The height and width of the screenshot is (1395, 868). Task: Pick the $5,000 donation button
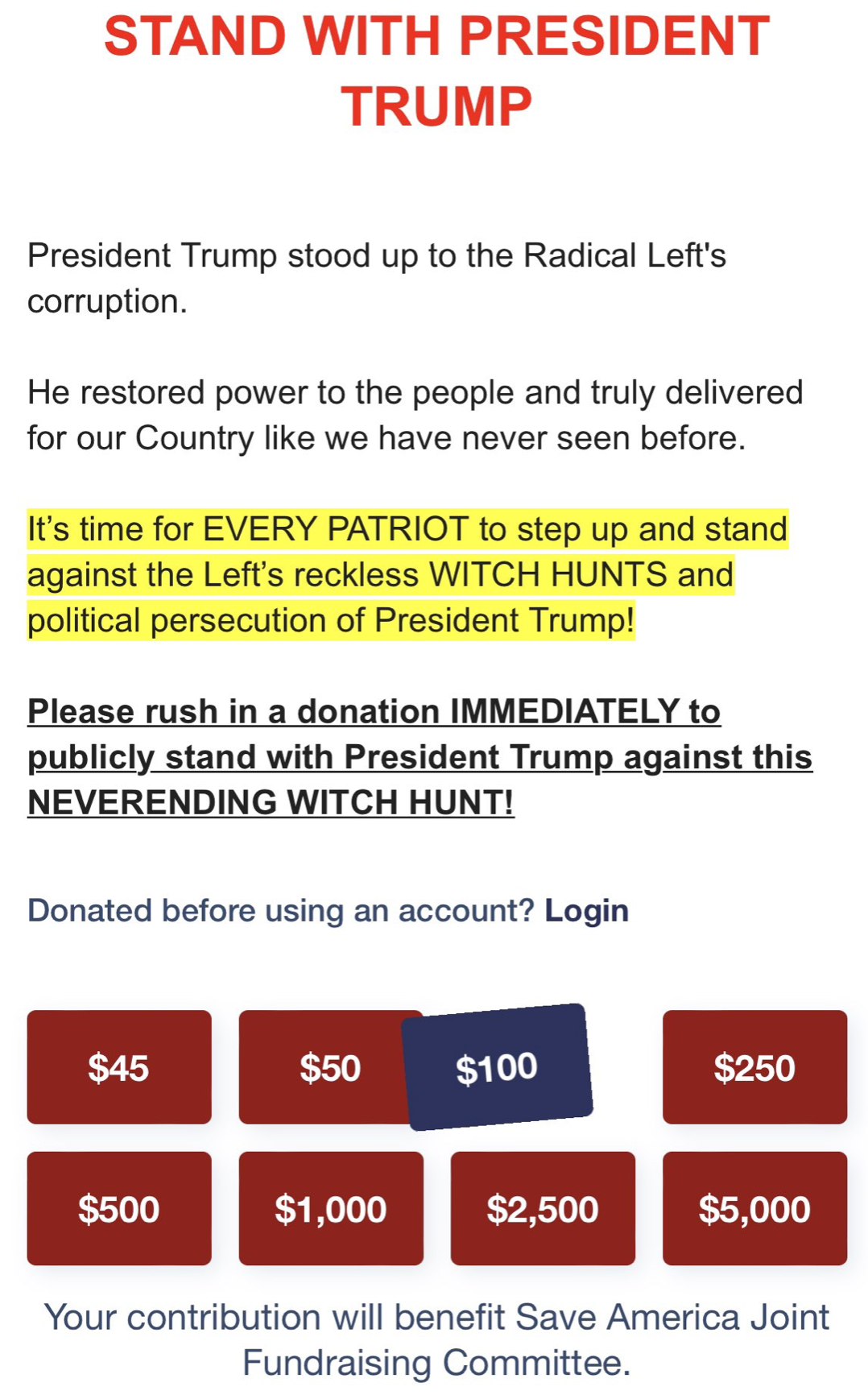coord(754,1208)
